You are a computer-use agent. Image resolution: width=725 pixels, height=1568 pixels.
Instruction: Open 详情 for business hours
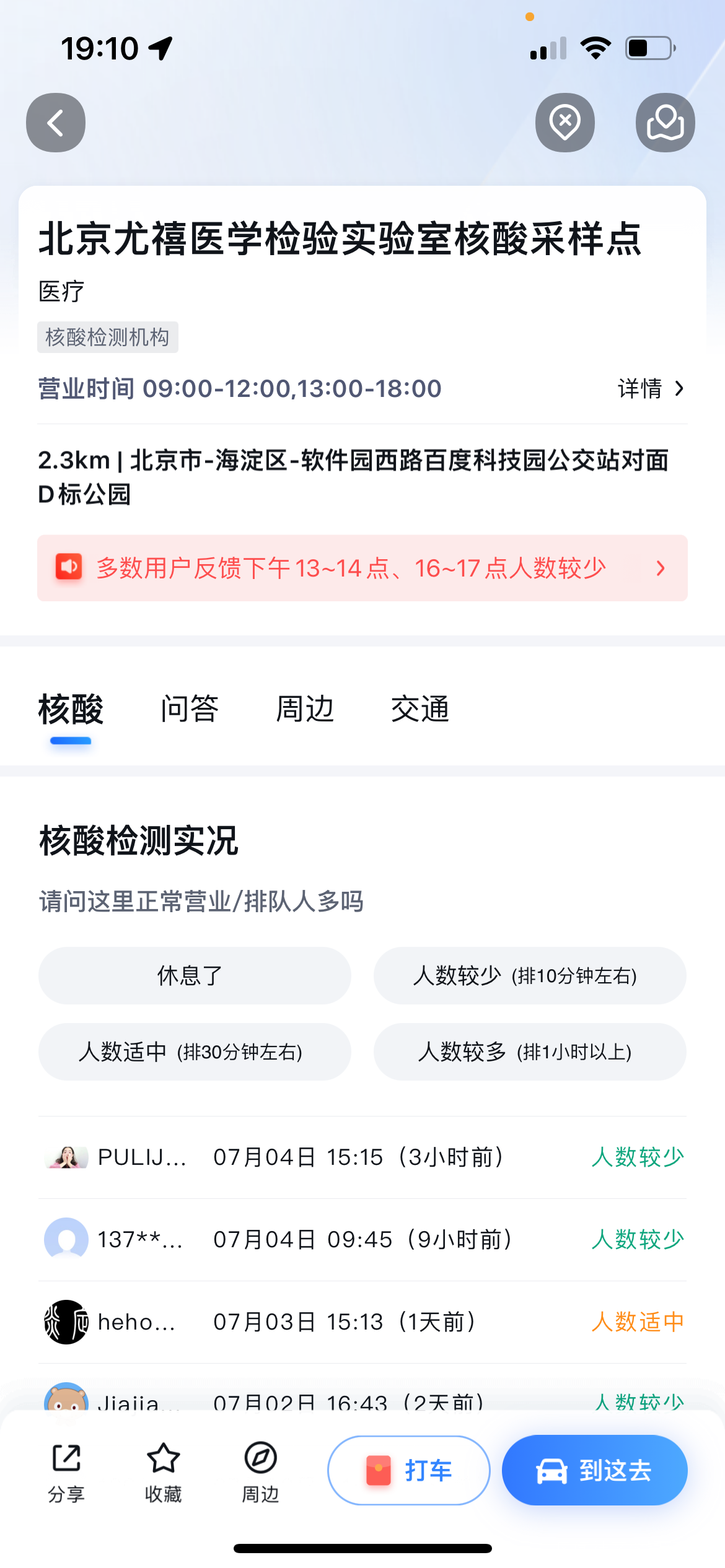[651, 389]
